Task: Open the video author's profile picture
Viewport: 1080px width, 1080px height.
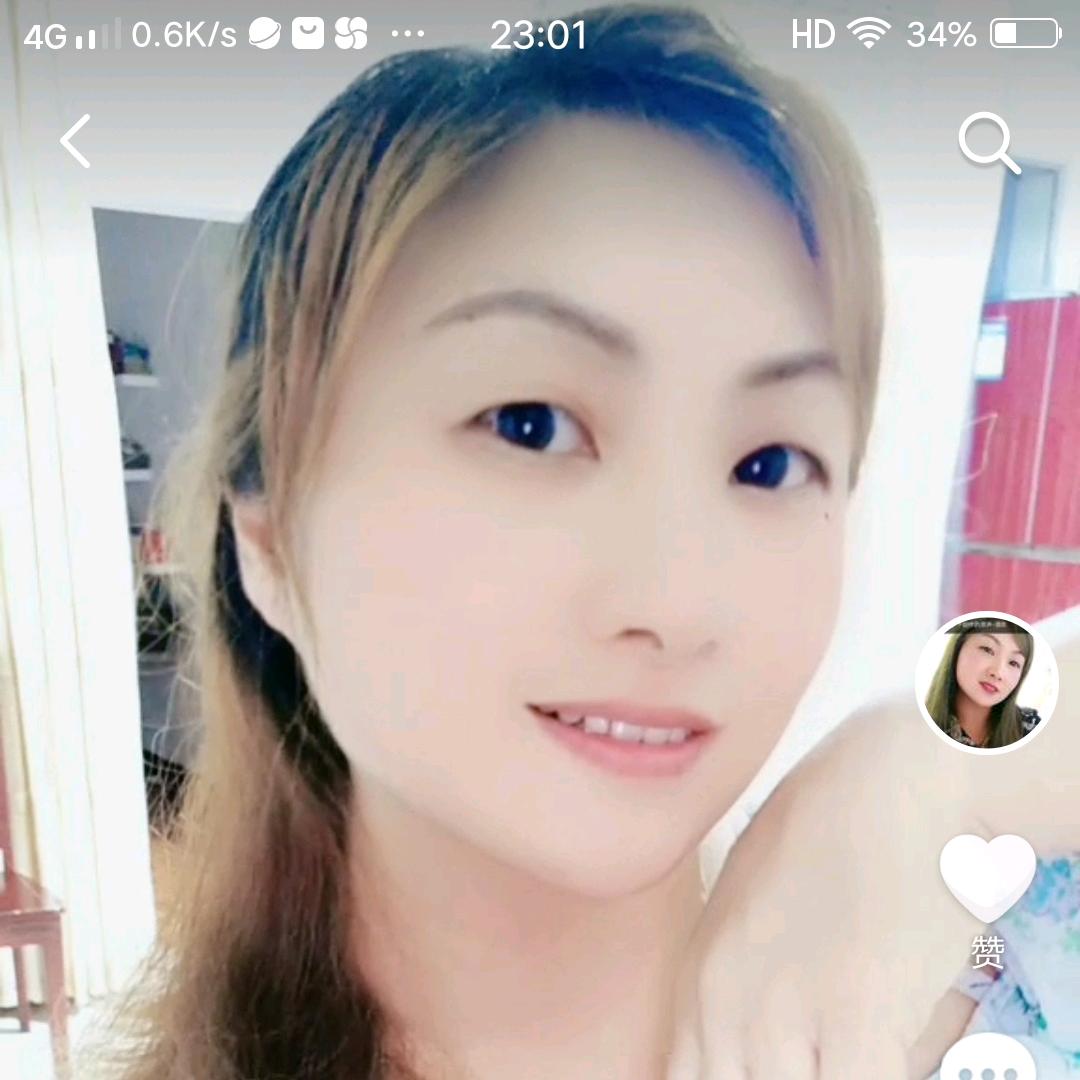Action: pos(986,682)
